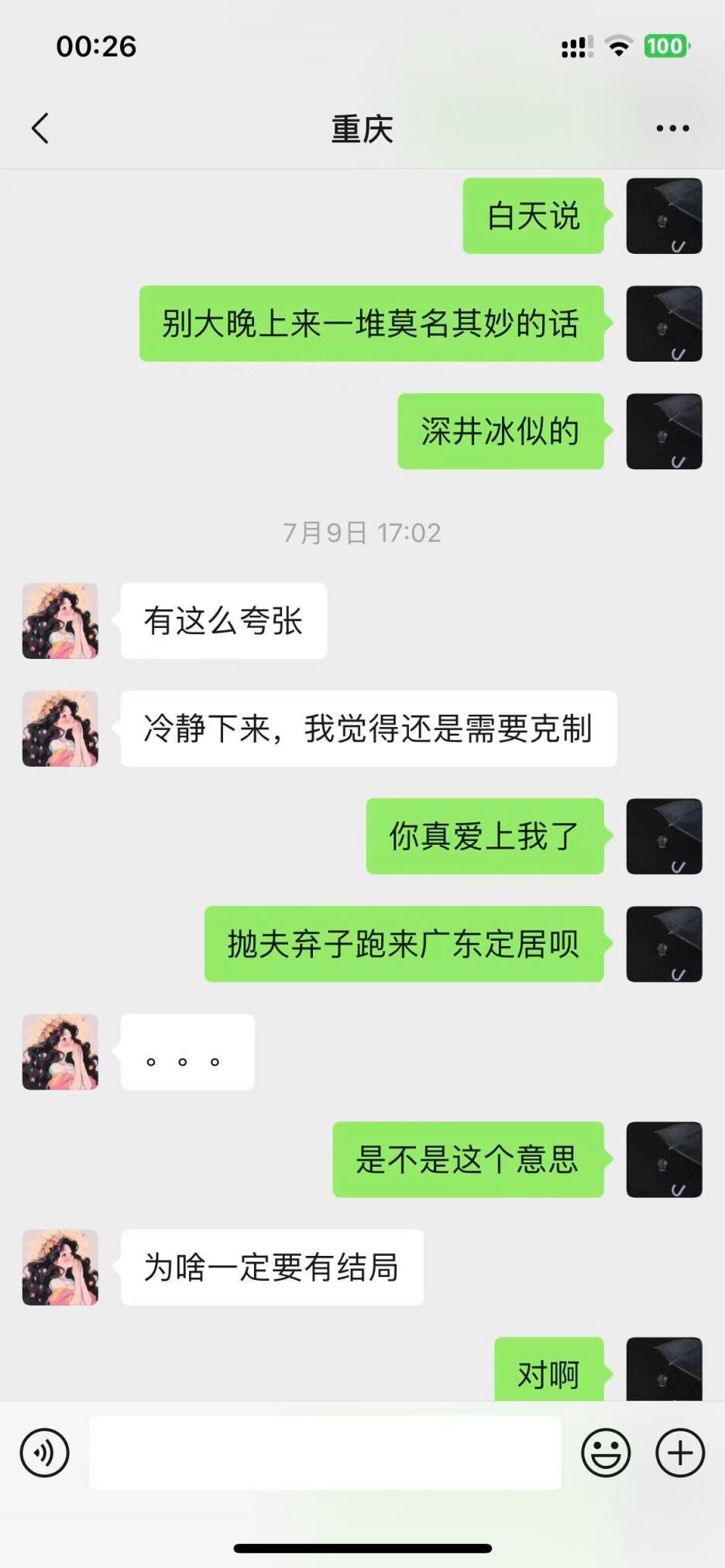Image resolution: width=725 pixels, height=1568 pixels.
Task: Open contact avatar beside 有这么夸张
Action: 60,621
